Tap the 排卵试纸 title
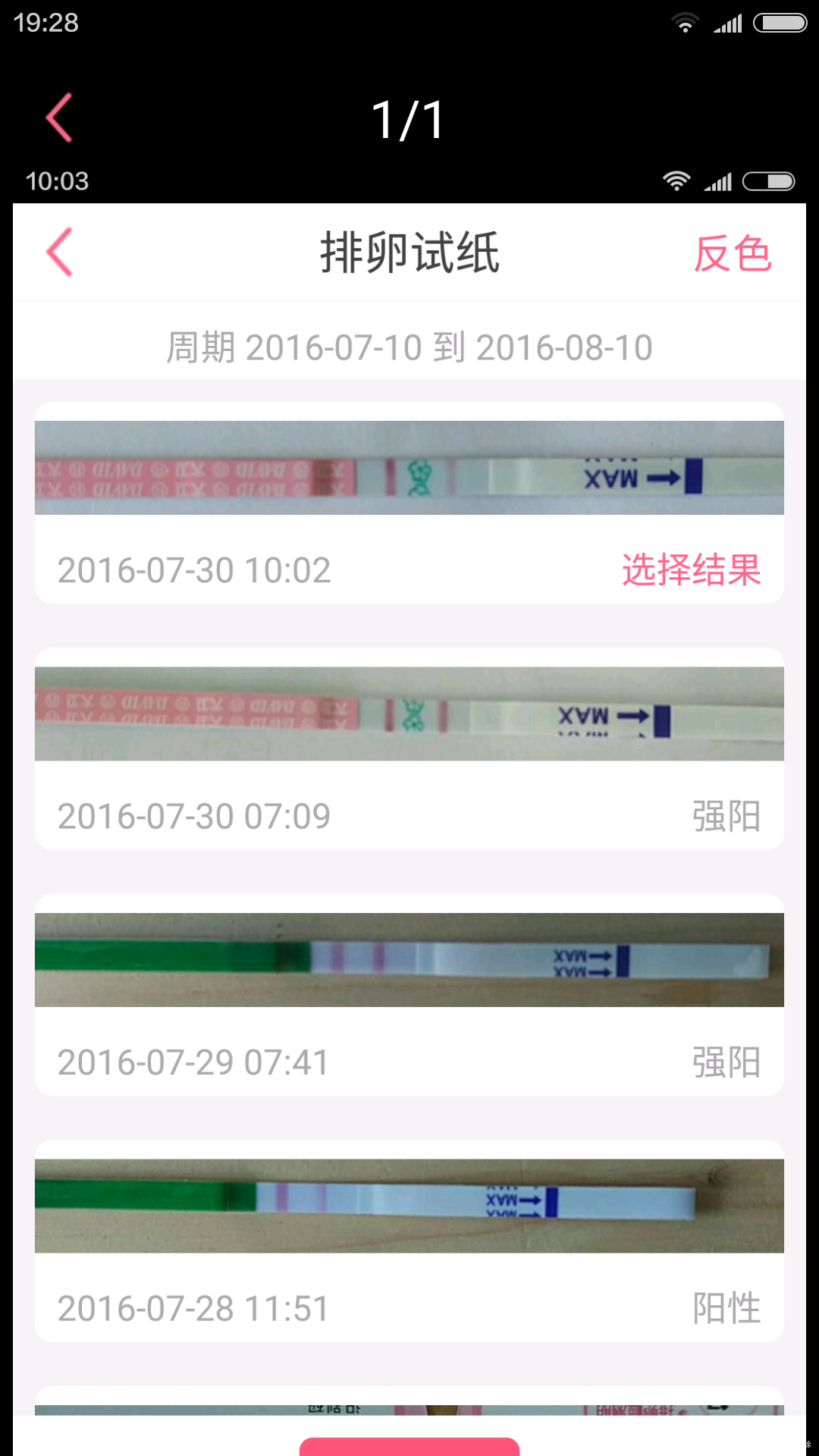Image resolution: width=819 pixels, height=1456 pixels. pyautogui.click(x=409, y=253)
